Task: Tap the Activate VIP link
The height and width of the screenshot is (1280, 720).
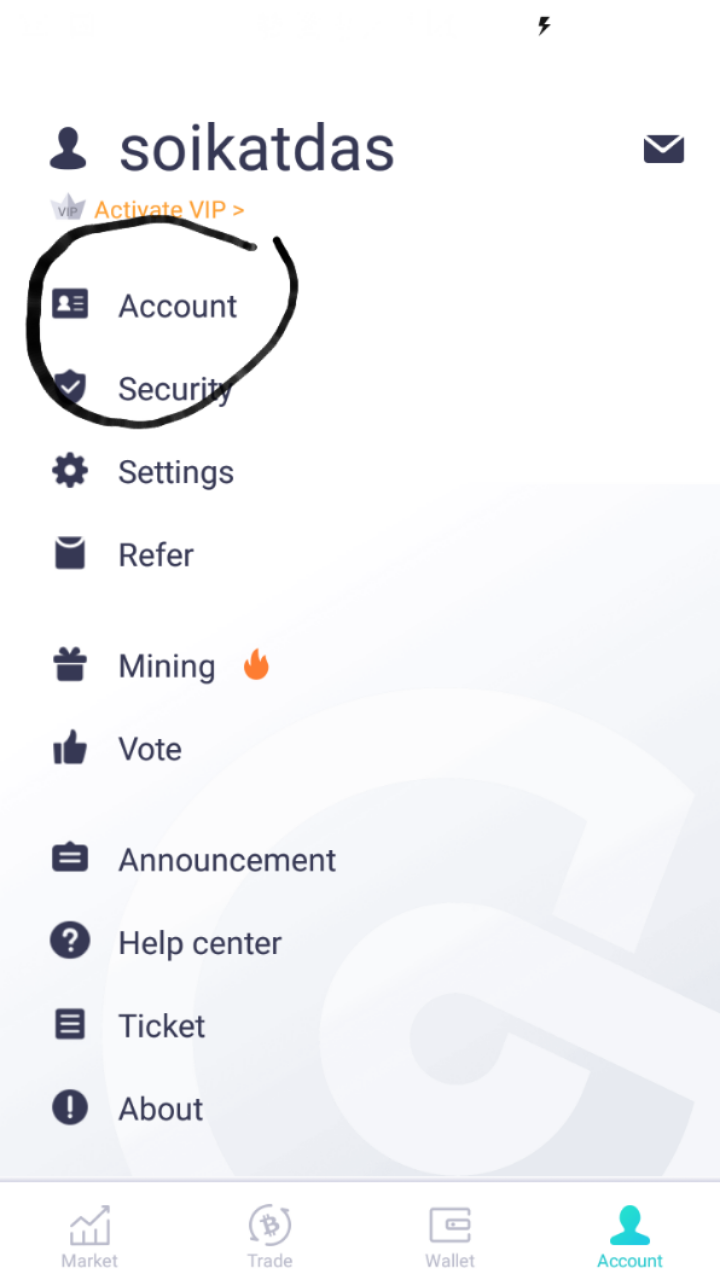Action: [168, 210]
